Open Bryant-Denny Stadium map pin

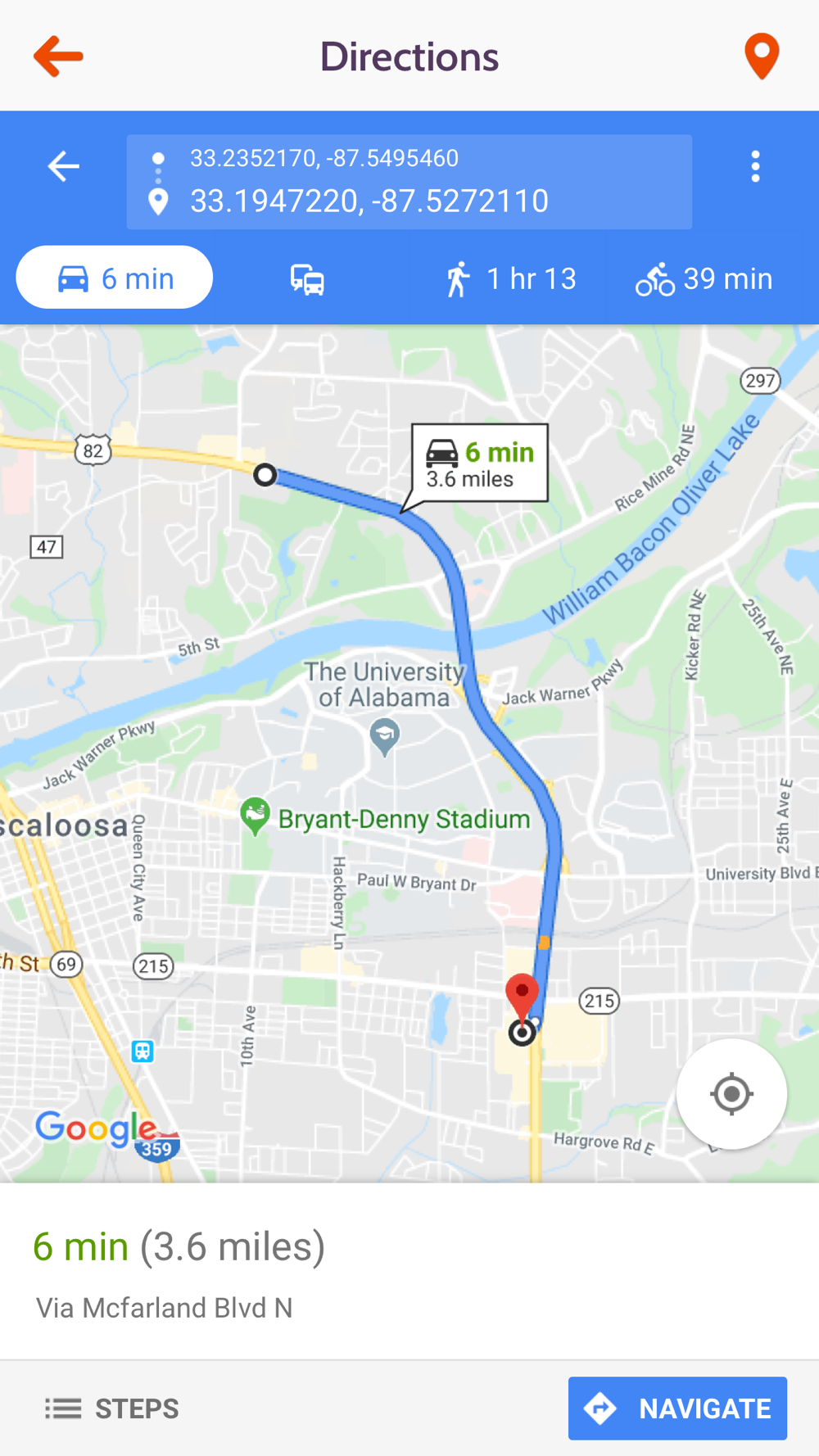point(256,816)
